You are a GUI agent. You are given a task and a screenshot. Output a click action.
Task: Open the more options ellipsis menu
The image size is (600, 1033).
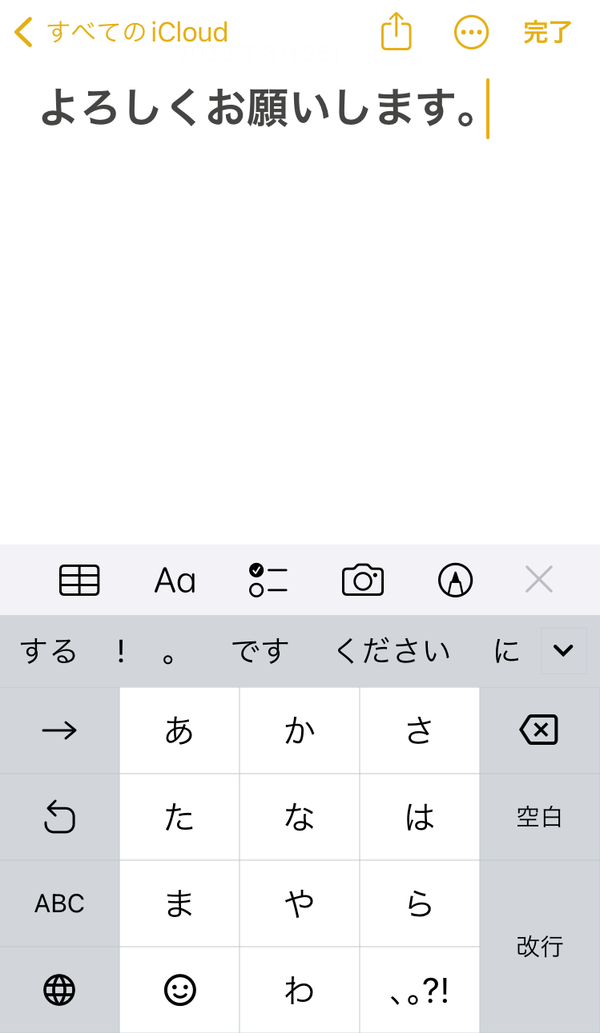[472, 32]
